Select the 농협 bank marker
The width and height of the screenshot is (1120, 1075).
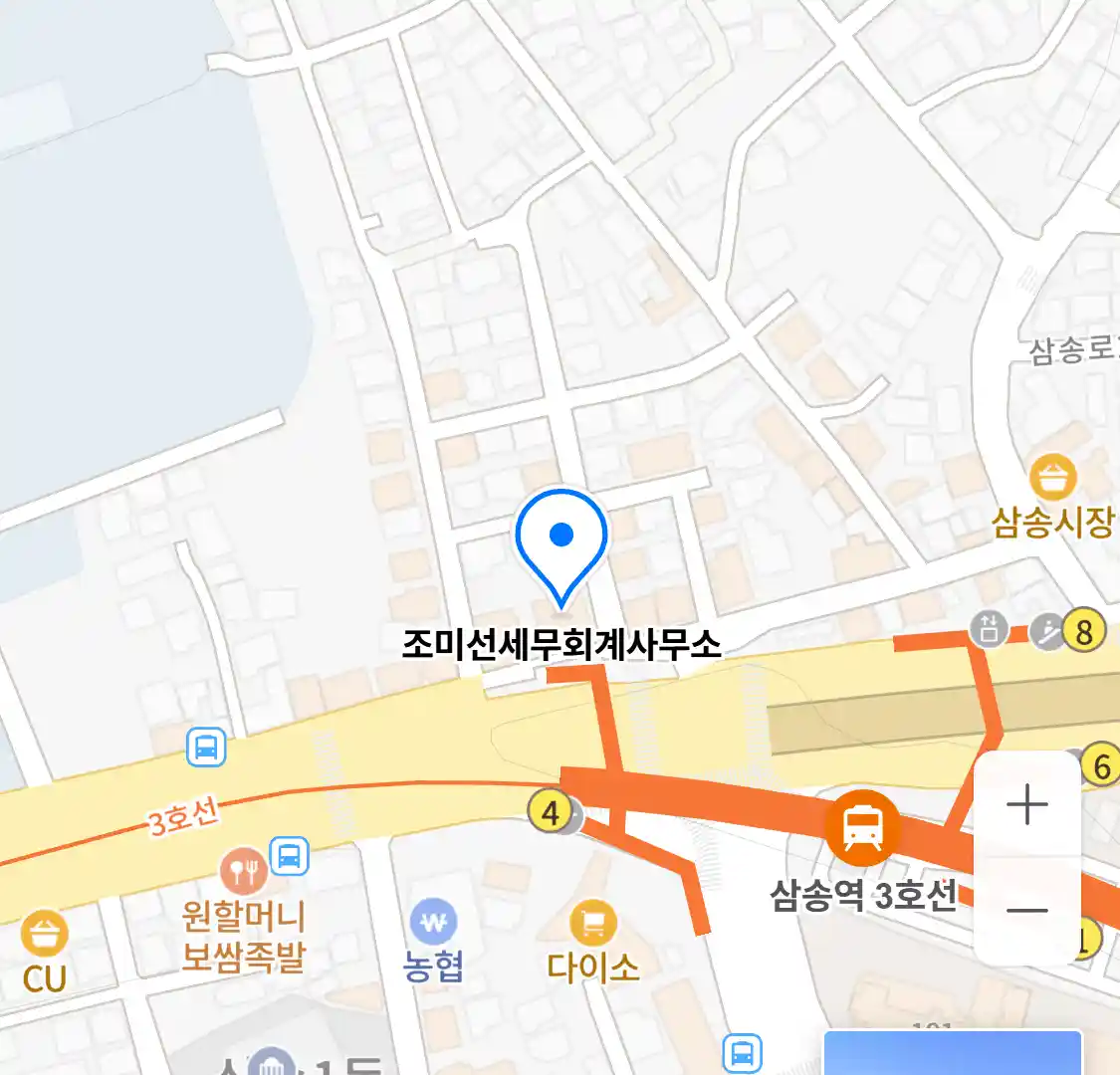(433, 923)
